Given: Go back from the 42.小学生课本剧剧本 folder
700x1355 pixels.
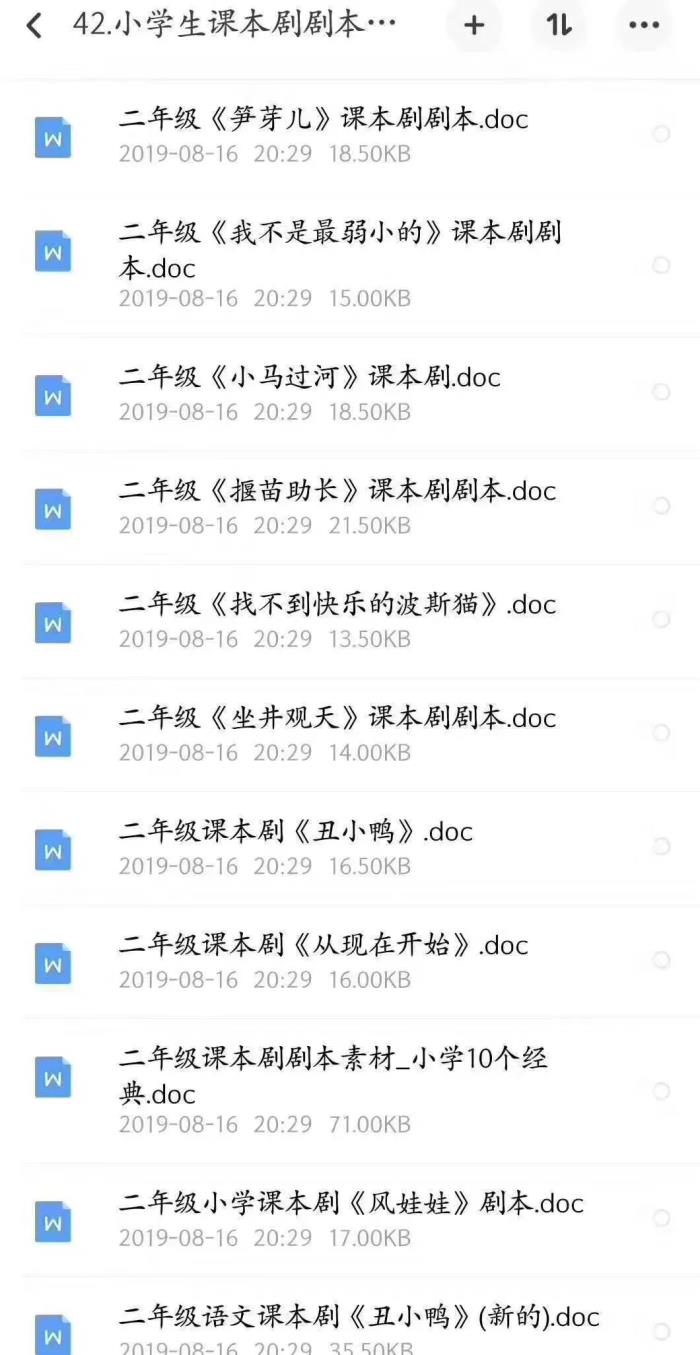Looking at the screenshot, I should [x=35, y=25].
